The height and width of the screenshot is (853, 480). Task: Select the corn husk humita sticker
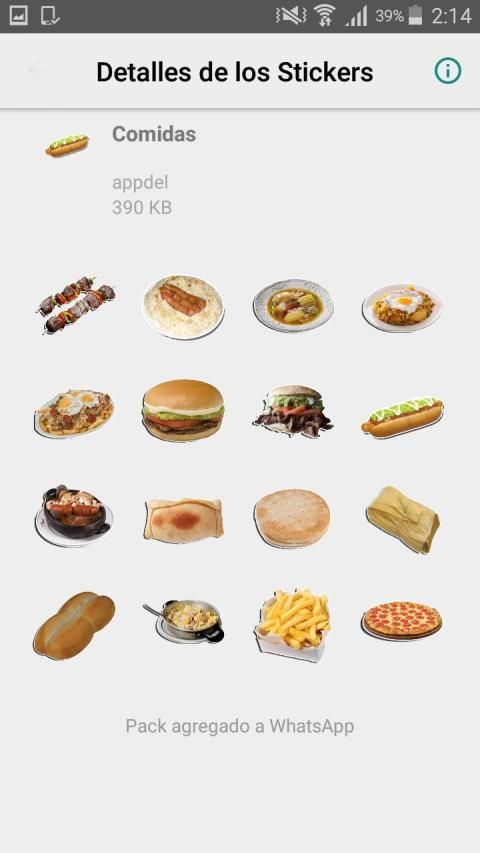[x=403, y=519]
